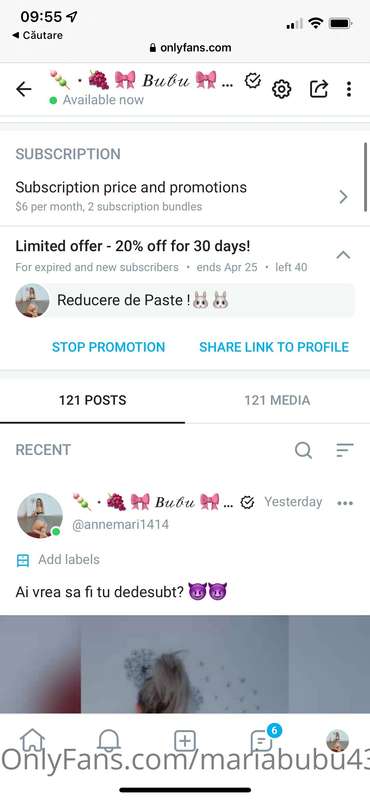Open Subscription price and promotions

185,196
